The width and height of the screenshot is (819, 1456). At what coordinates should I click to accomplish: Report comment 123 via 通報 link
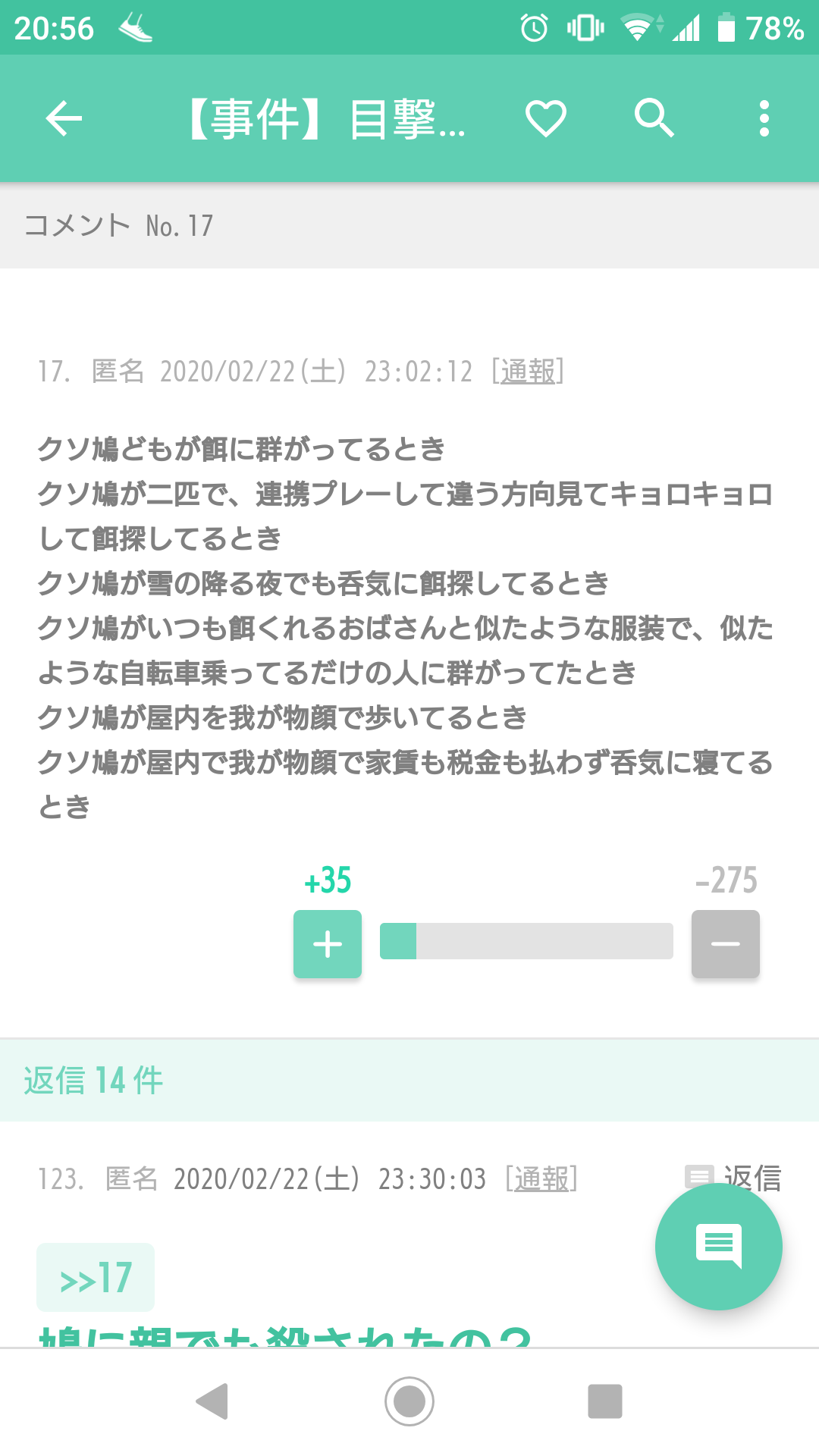pos(541,1179)
